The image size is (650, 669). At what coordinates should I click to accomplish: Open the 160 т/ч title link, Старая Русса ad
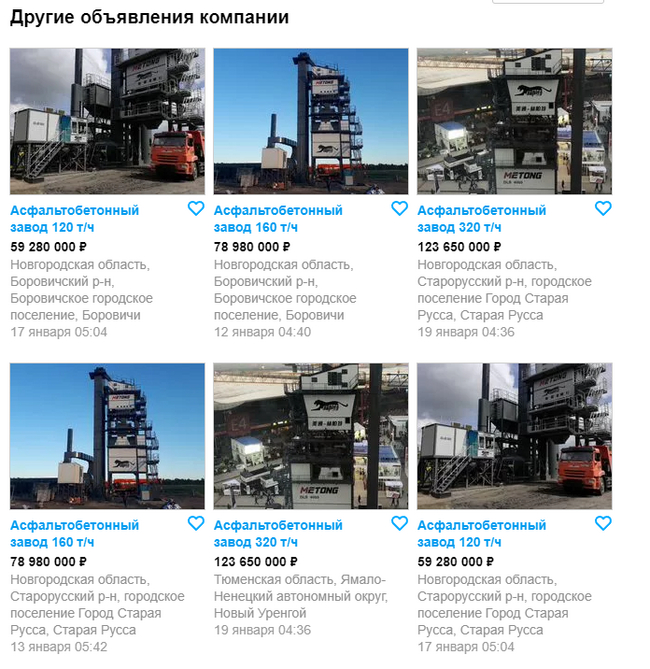(75, 534)
